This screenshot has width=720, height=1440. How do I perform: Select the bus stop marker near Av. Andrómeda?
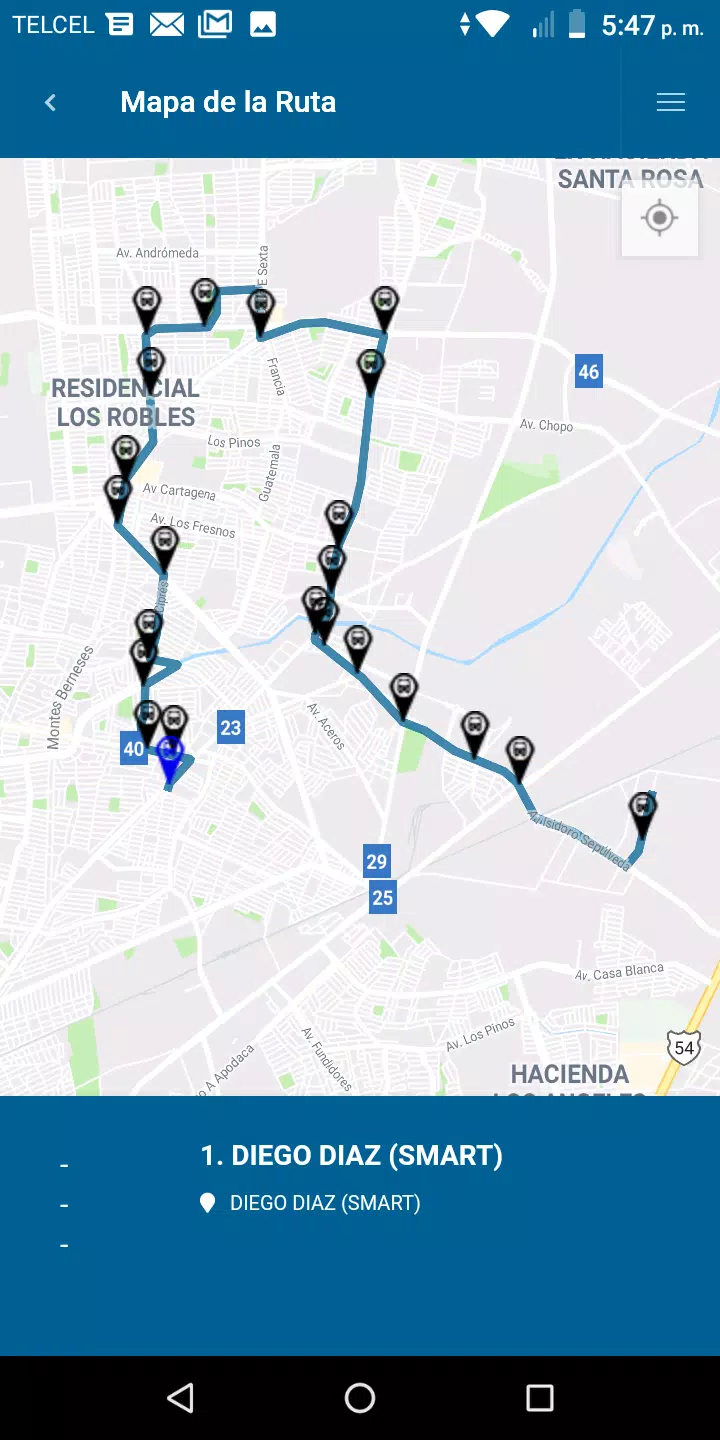pyautogui.click(x=147, y=300)
